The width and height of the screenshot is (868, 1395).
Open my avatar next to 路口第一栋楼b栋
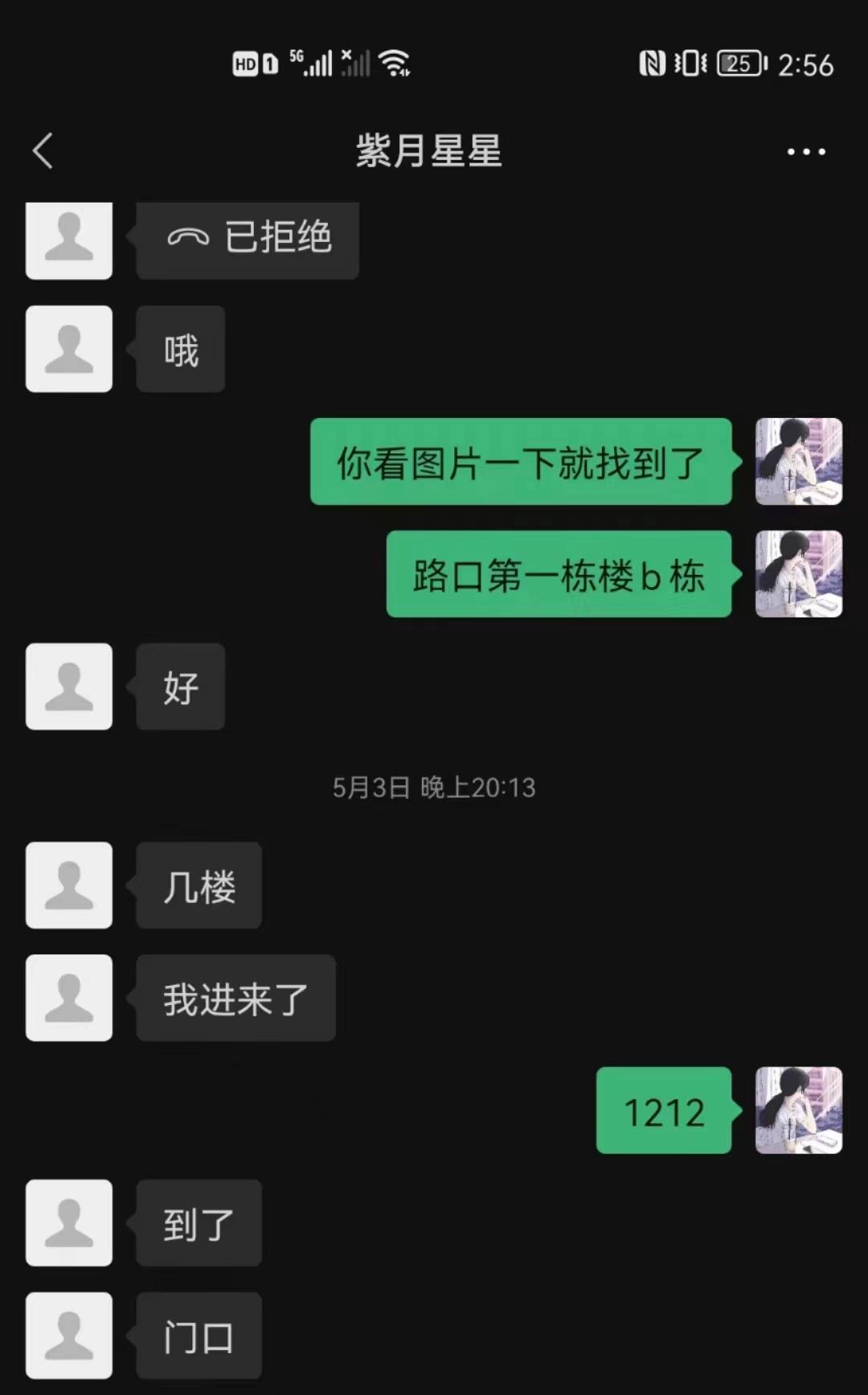(798, 574)
